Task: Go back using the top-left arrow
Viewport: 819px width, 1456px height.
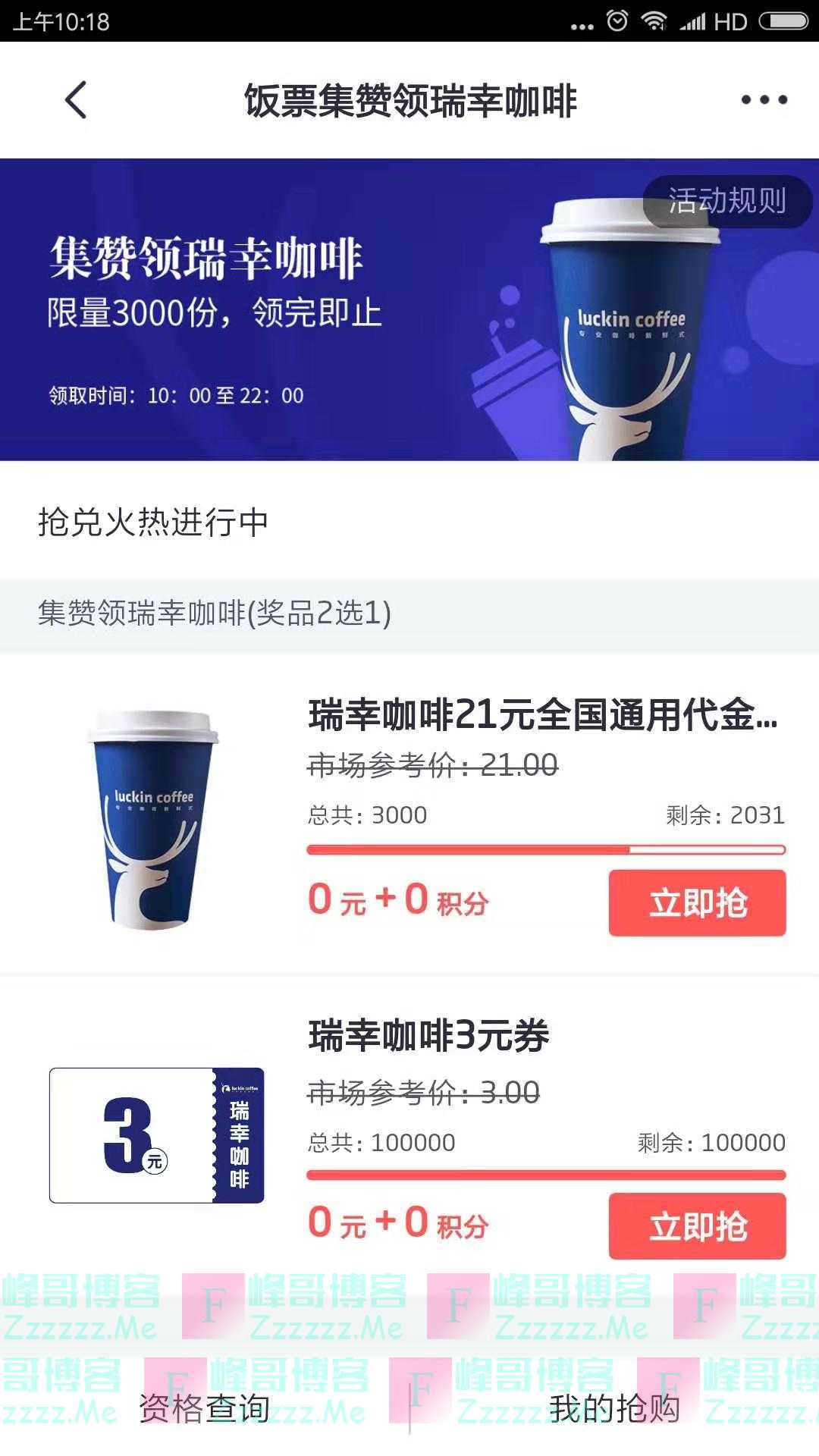Action: (x=76, y=100)
